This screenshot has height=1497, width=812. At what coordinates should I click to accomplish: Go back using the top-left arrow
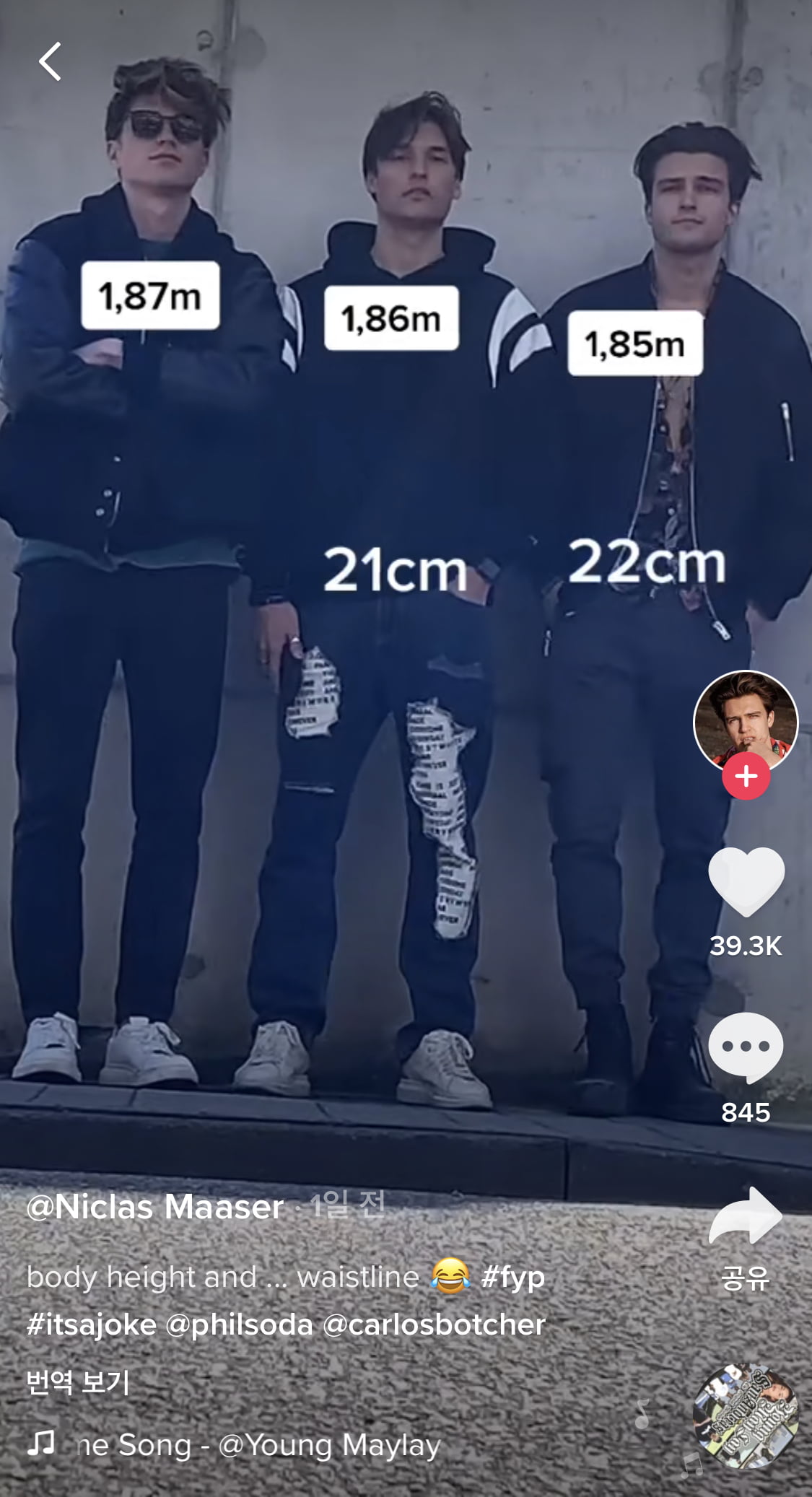pyautogui.click(x=50, y=61)
